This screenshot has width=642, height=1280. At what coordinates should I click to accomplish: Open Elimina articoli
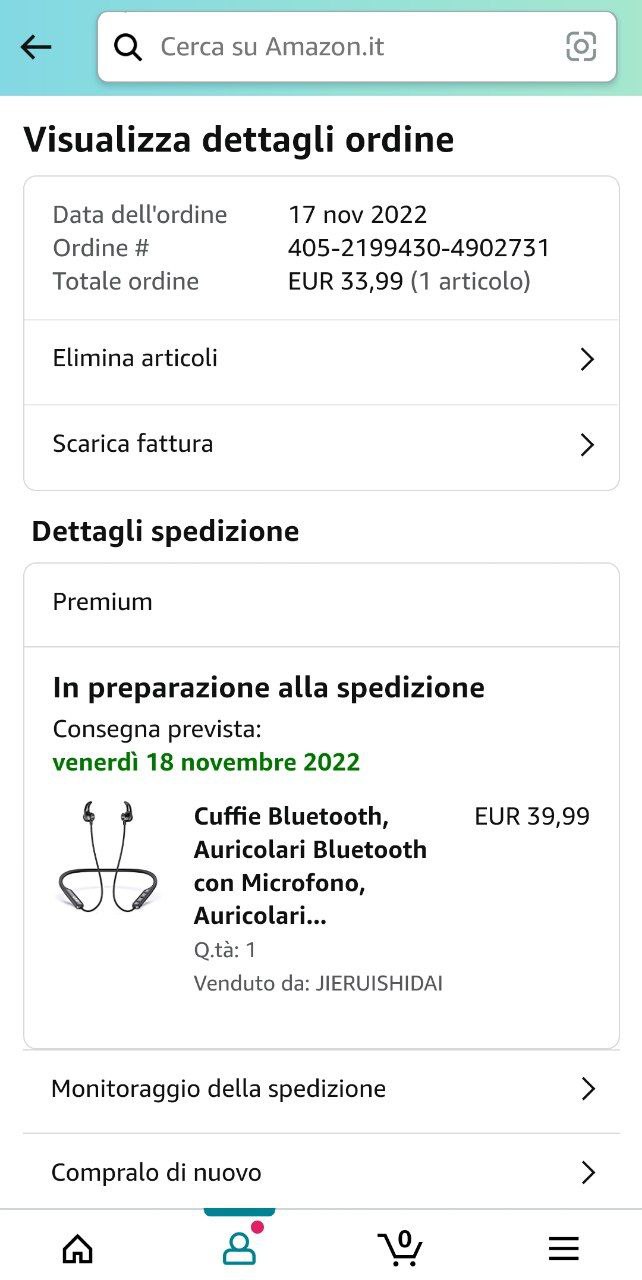click(x=321, y=359)
